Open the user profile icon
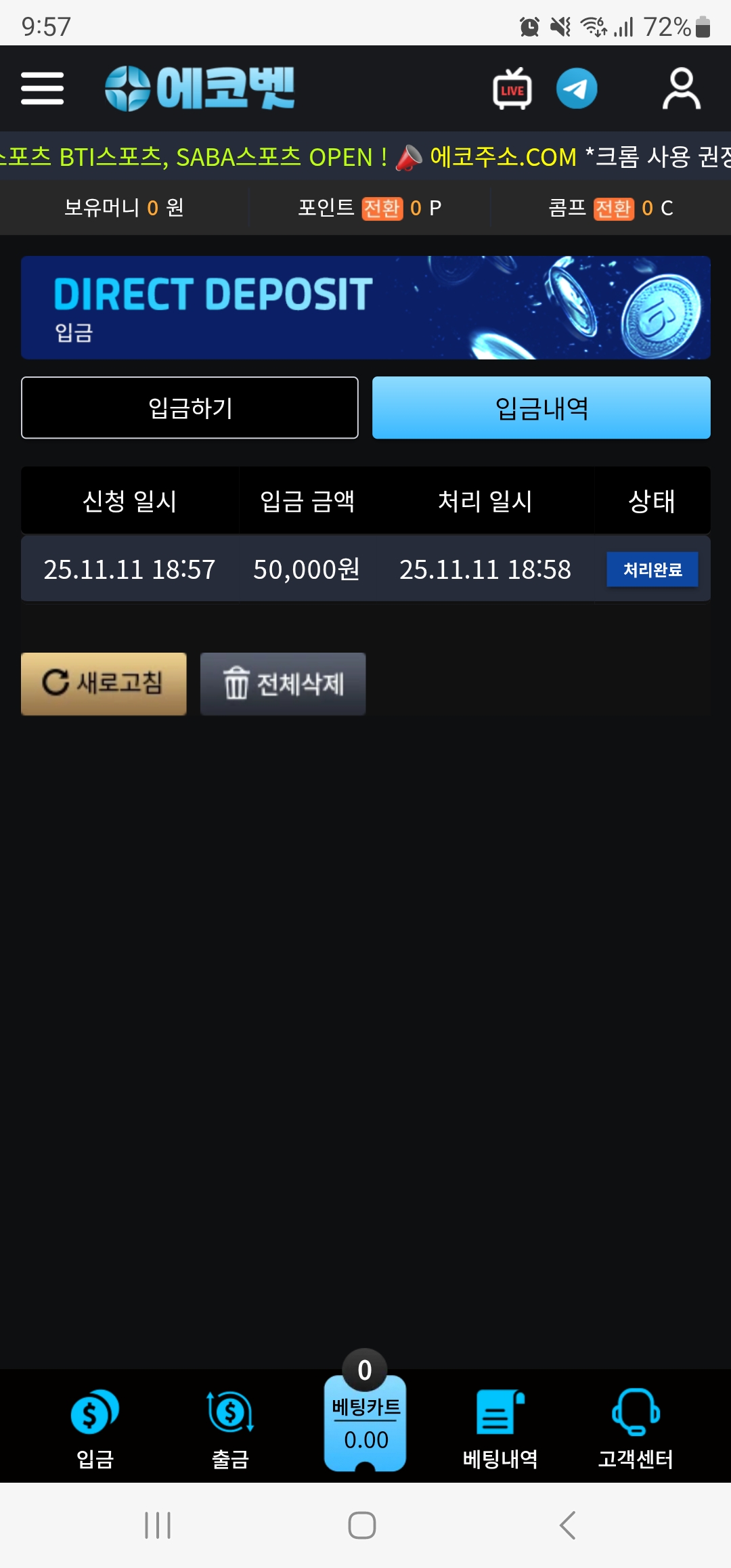Viewport: 731px width, 1568px height. click(x=681, y=89)
